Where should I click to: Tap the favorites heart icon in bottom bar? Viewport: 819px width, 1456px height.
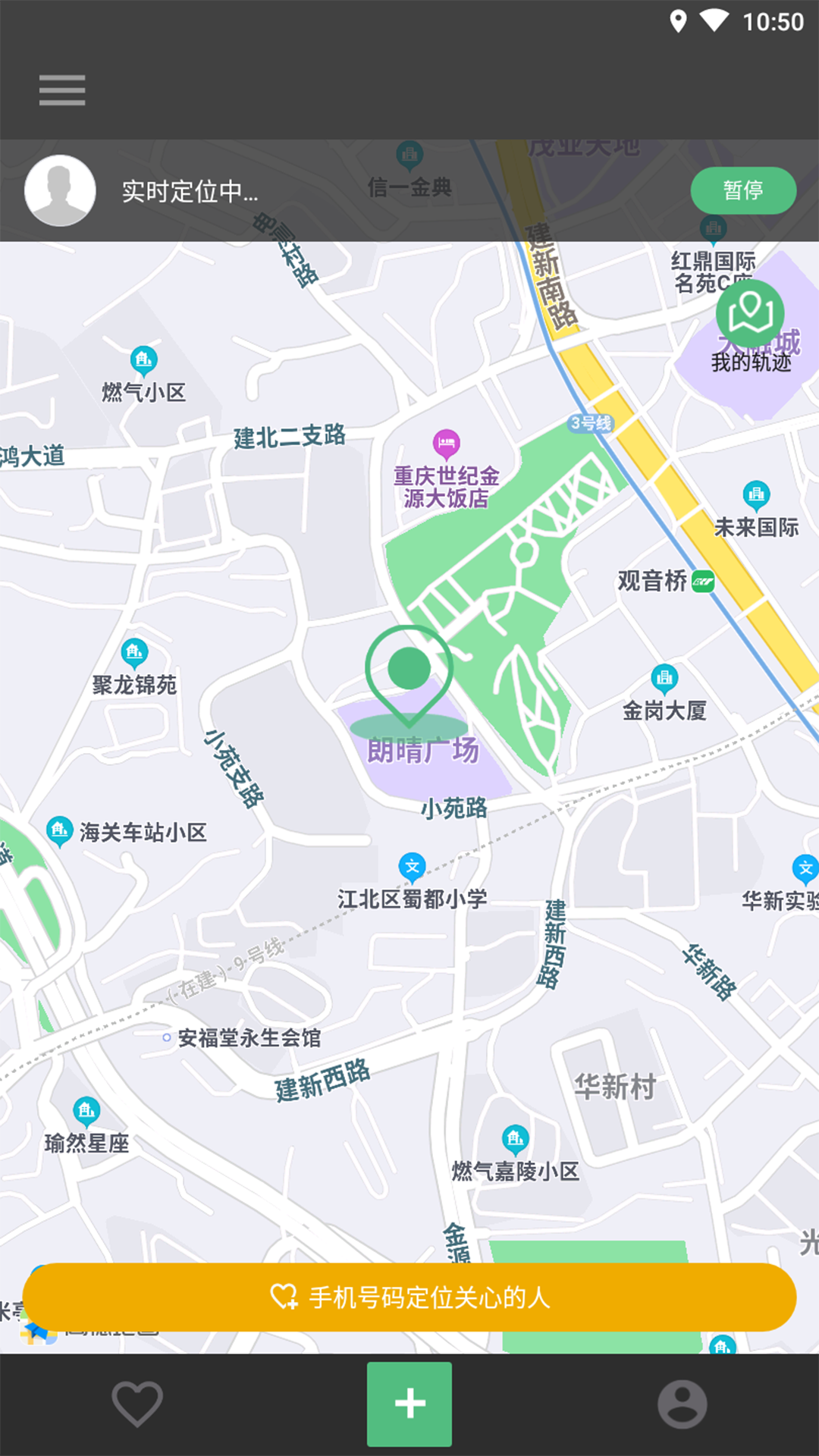coord(136,1402)
